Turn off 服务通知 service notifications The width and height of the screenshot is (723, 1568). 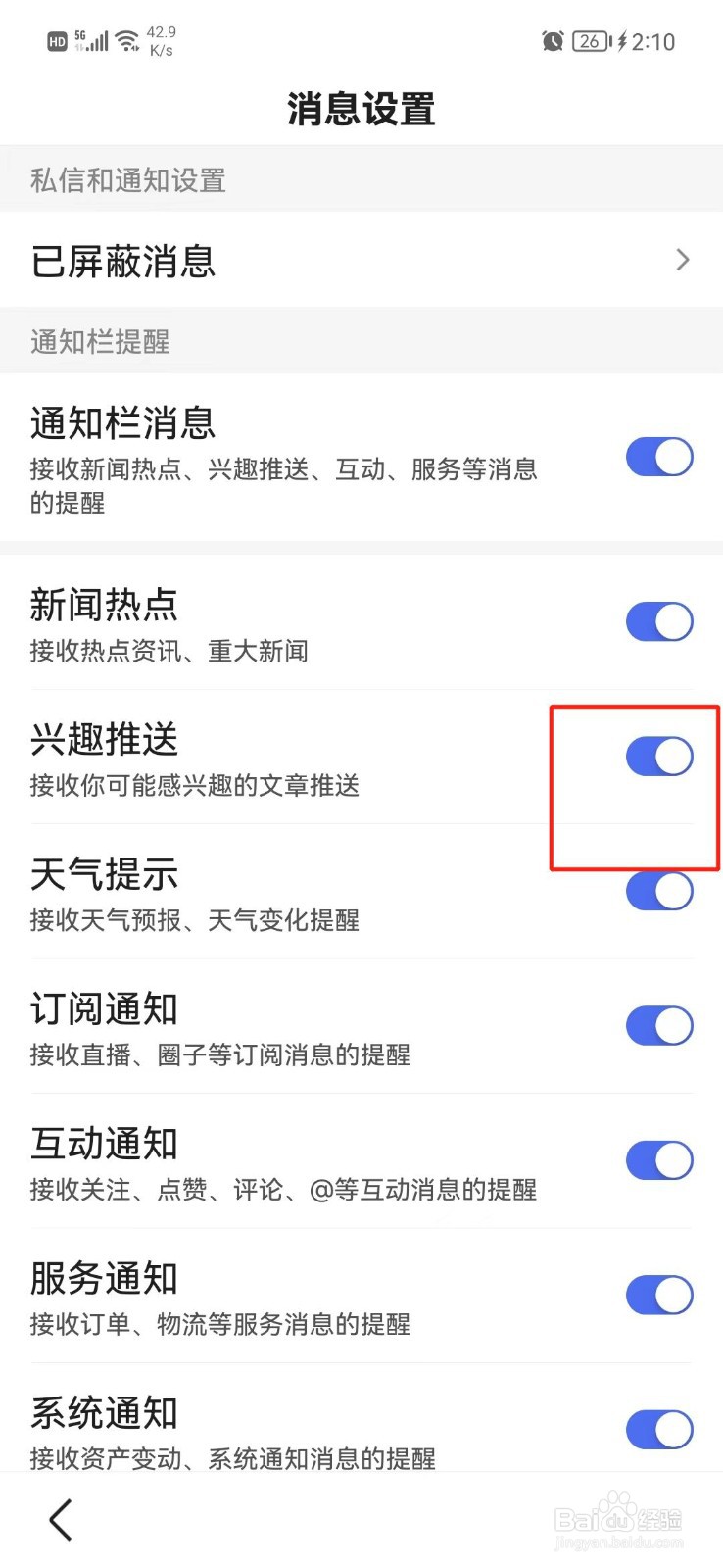tap(658, 1294)
